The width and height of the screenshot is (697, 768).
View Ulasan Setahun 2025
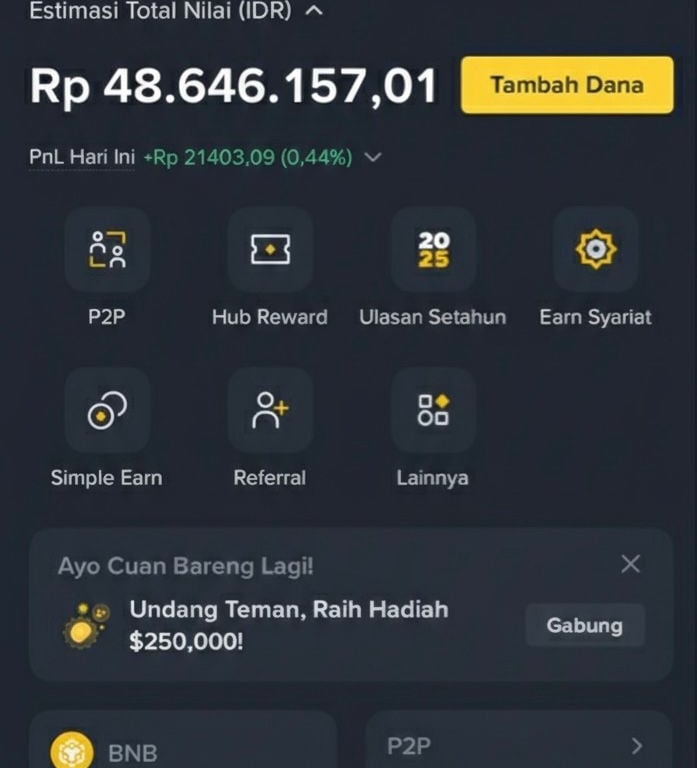click(x=433, y=250)
